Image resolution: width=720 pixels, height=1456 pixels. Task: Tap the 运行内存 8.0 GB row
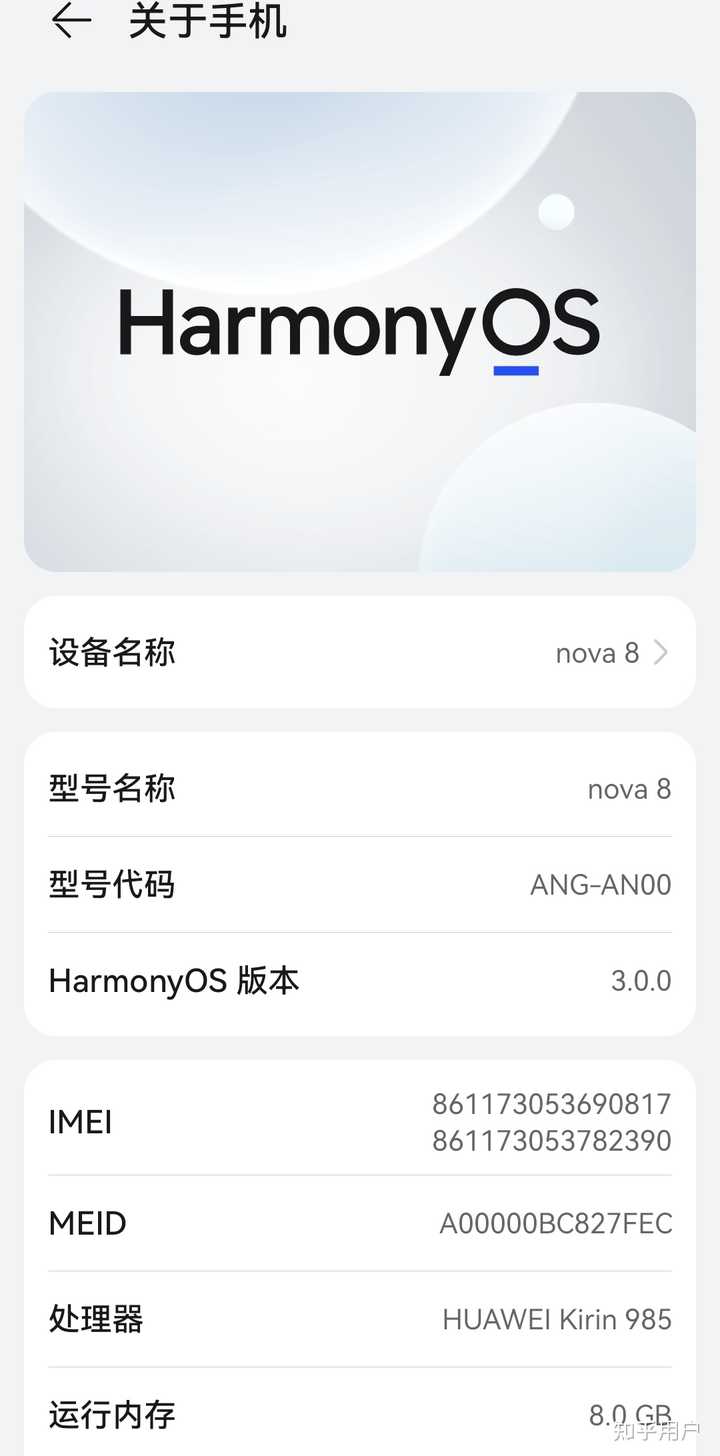[360, 1415]
